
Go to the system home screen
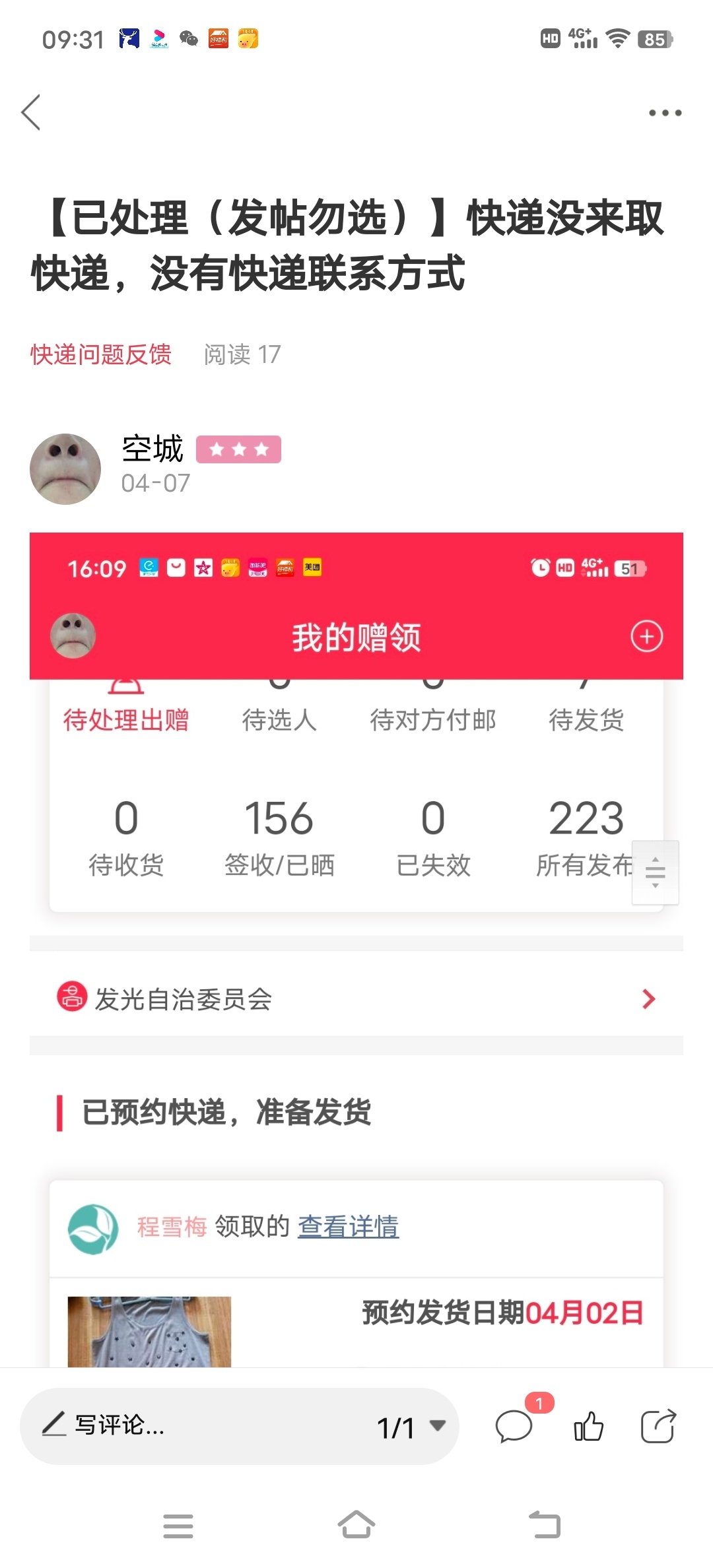coord(356,1524)
